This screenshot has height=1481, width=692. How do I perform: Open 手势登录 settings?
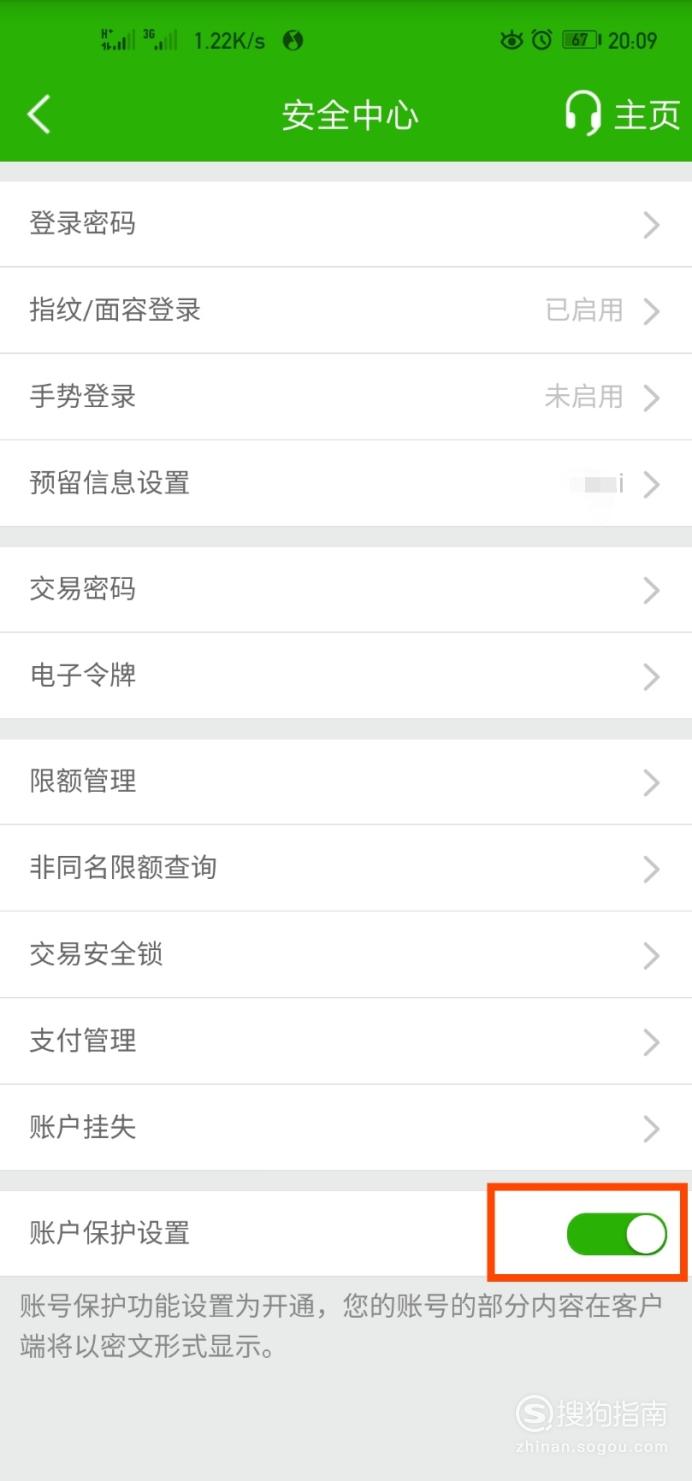coord(346,397)
